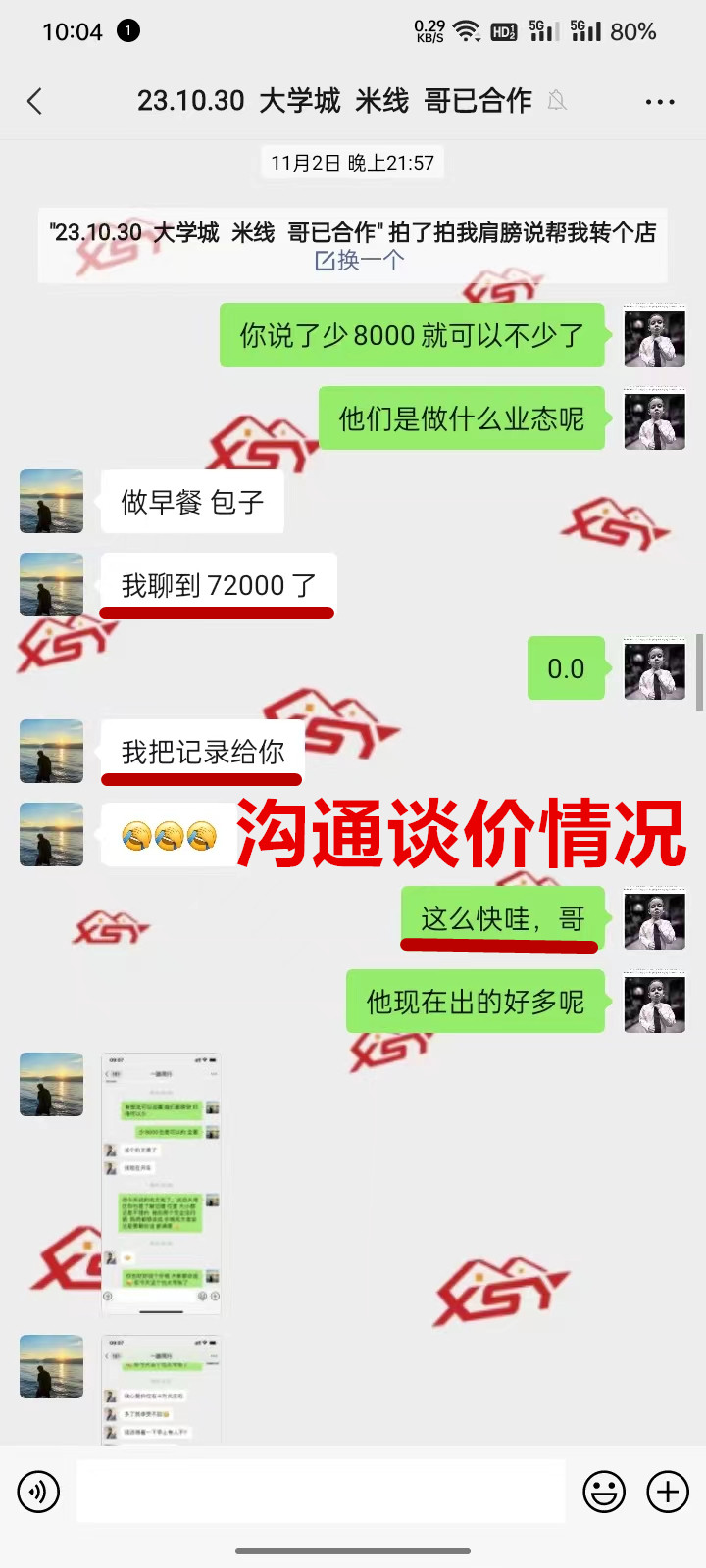Viewport: 706px width, 1568px height.
Task: Switch to voice message input
Action: point(39,1493)
